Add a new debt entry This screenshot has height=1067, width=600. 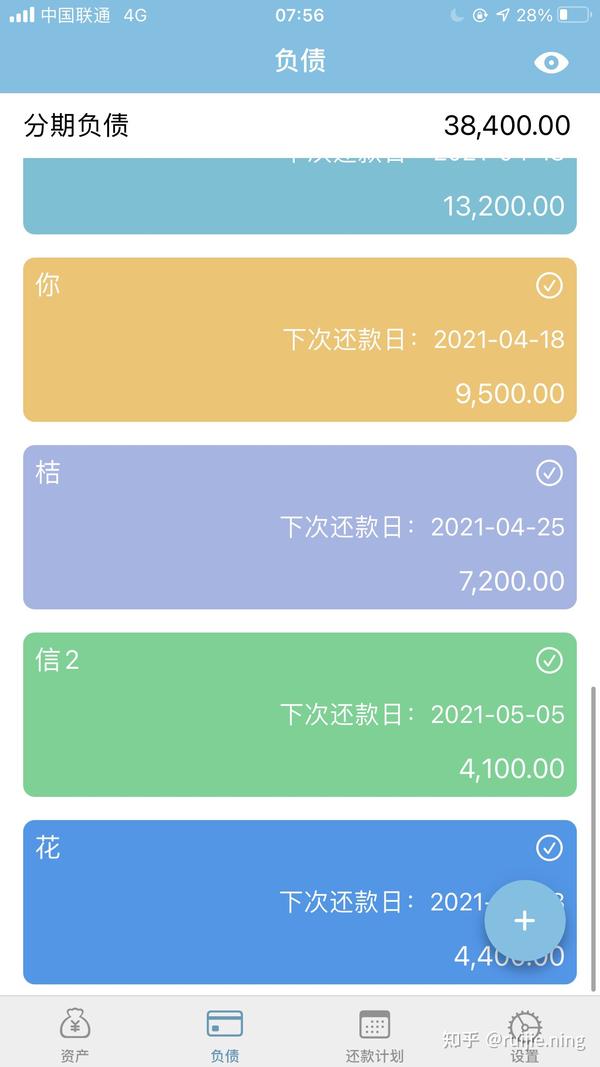[525, 921]
